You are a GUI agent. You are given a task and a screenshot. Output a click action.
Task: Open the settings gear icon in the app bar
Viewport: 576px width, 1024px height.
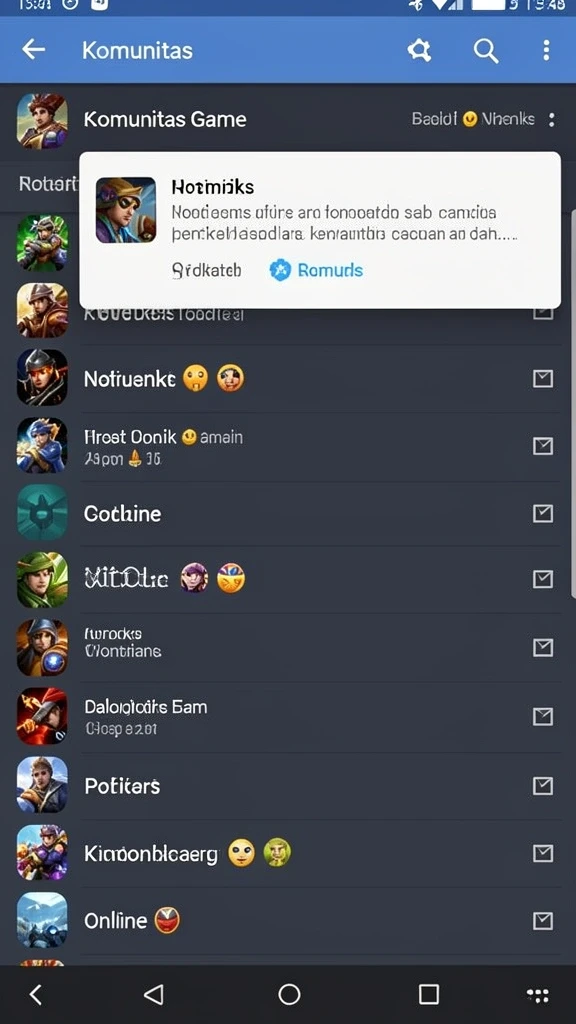click(419, 50)
